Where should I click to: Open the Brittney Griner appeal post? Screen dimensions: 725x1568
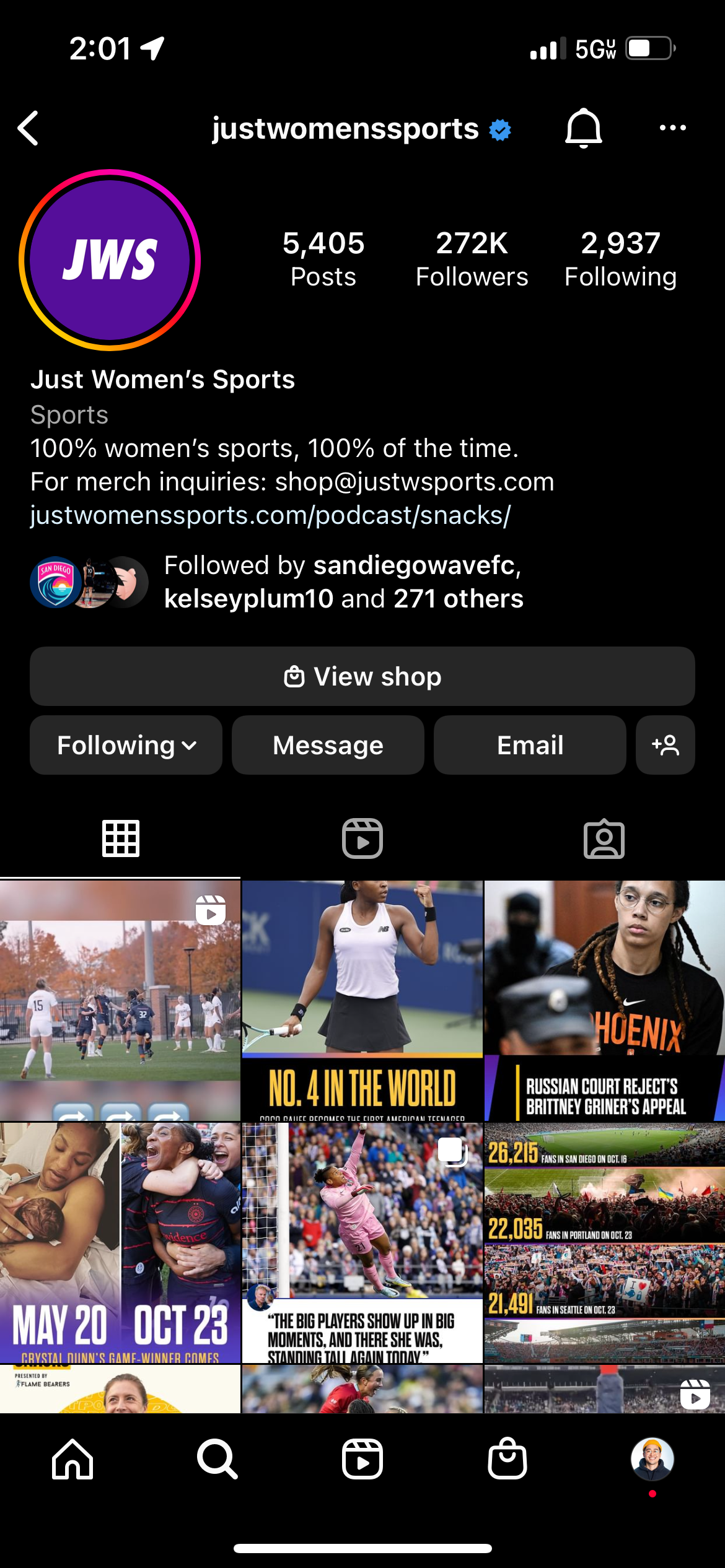[x=604, y=1000]
